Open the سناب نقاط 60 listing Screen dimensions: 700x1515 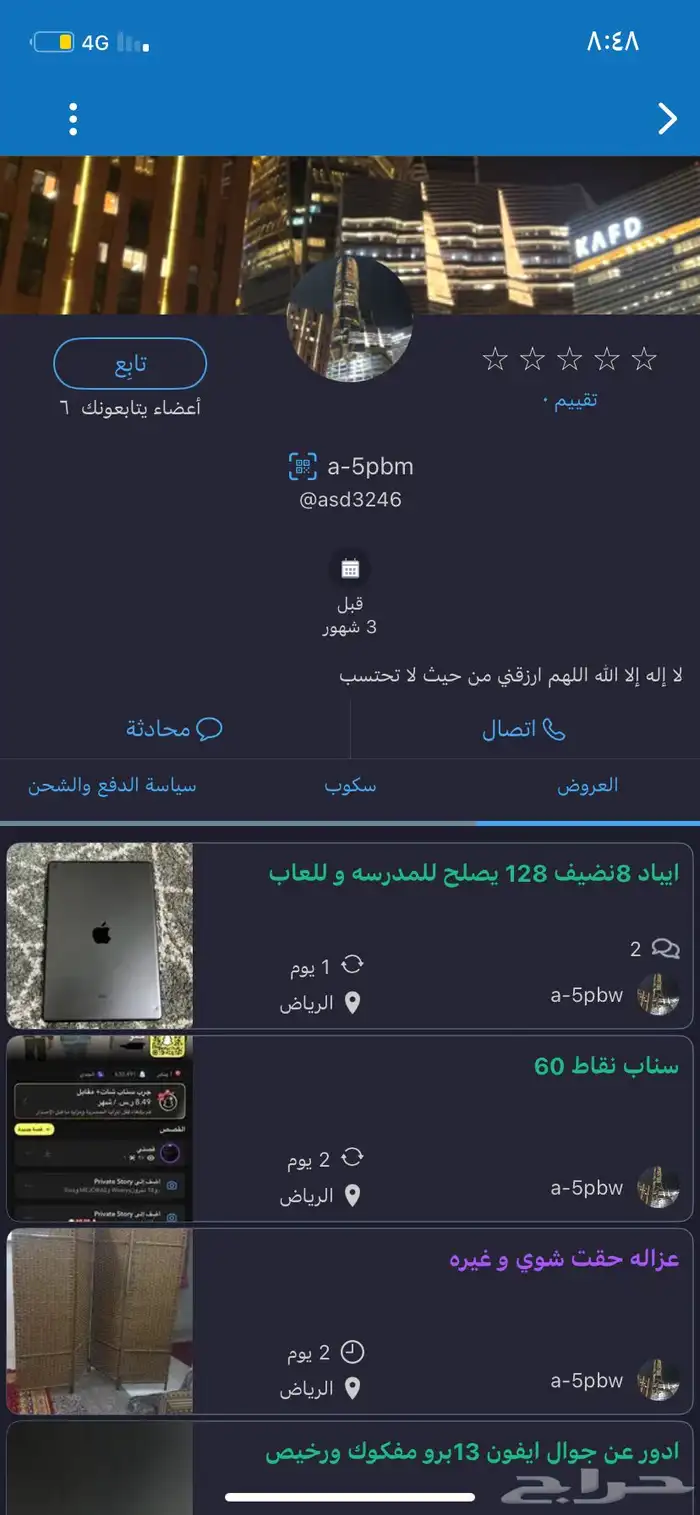(350, 1129)
